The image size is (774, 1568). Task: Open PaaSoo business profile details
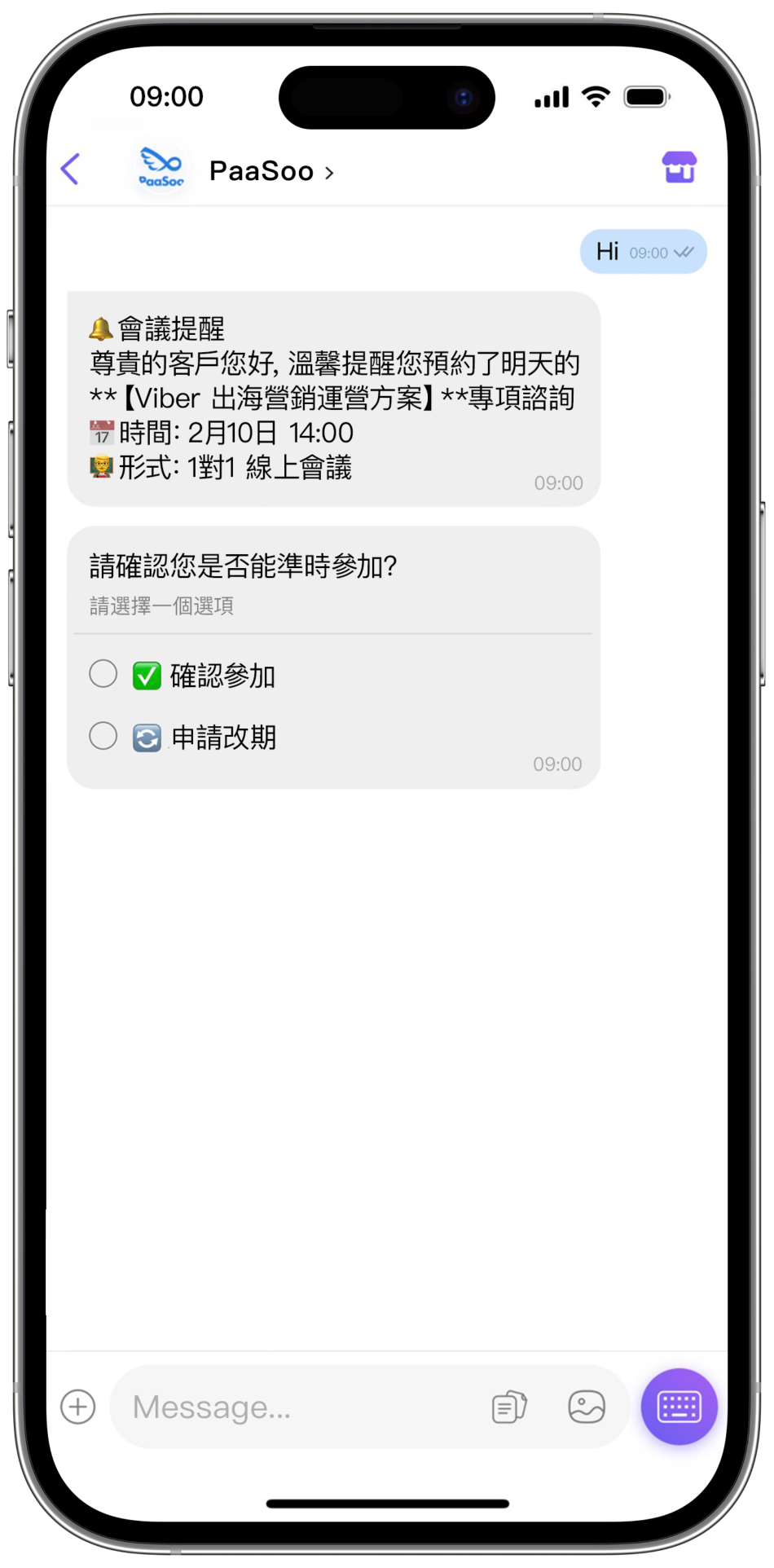tap(270, 171)
